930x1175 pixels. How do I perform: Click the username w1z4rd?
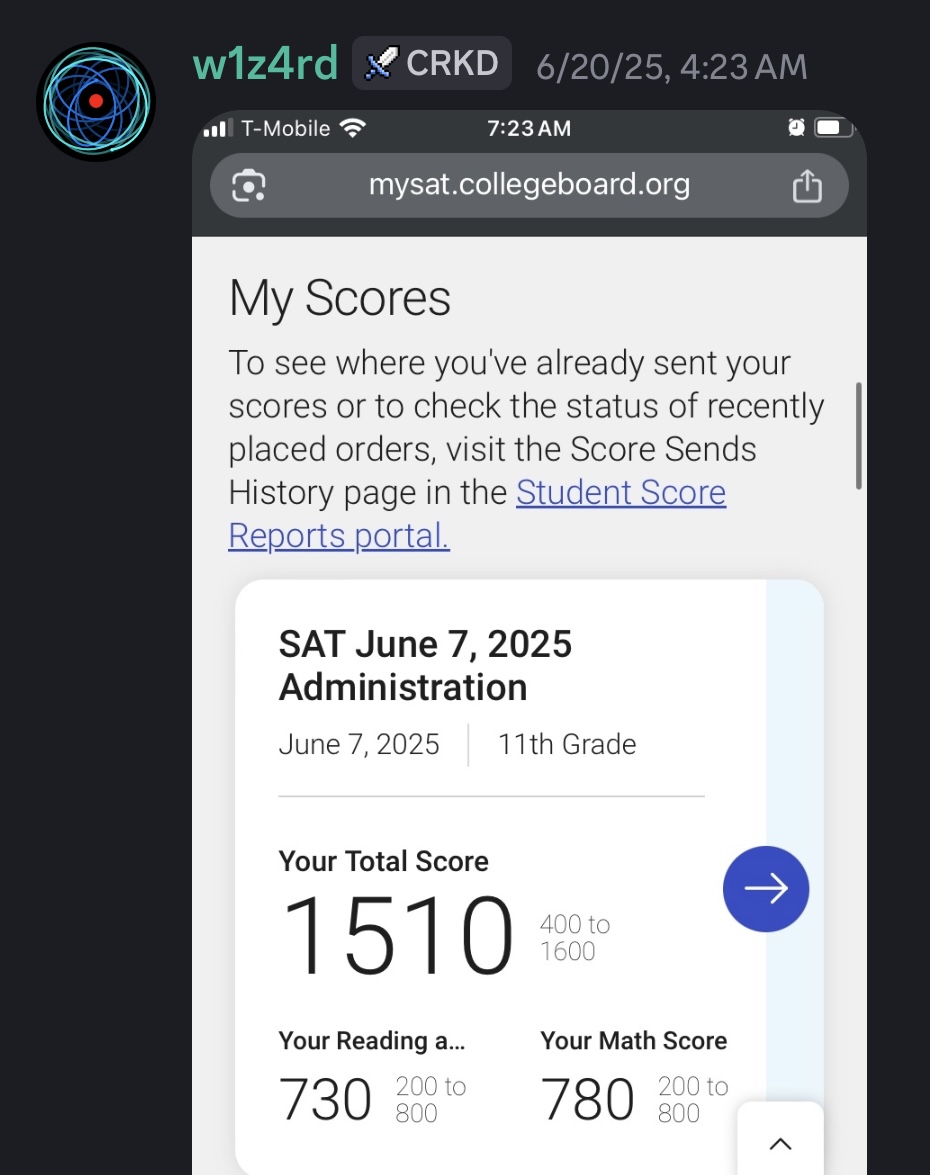(x=265, y=62)
